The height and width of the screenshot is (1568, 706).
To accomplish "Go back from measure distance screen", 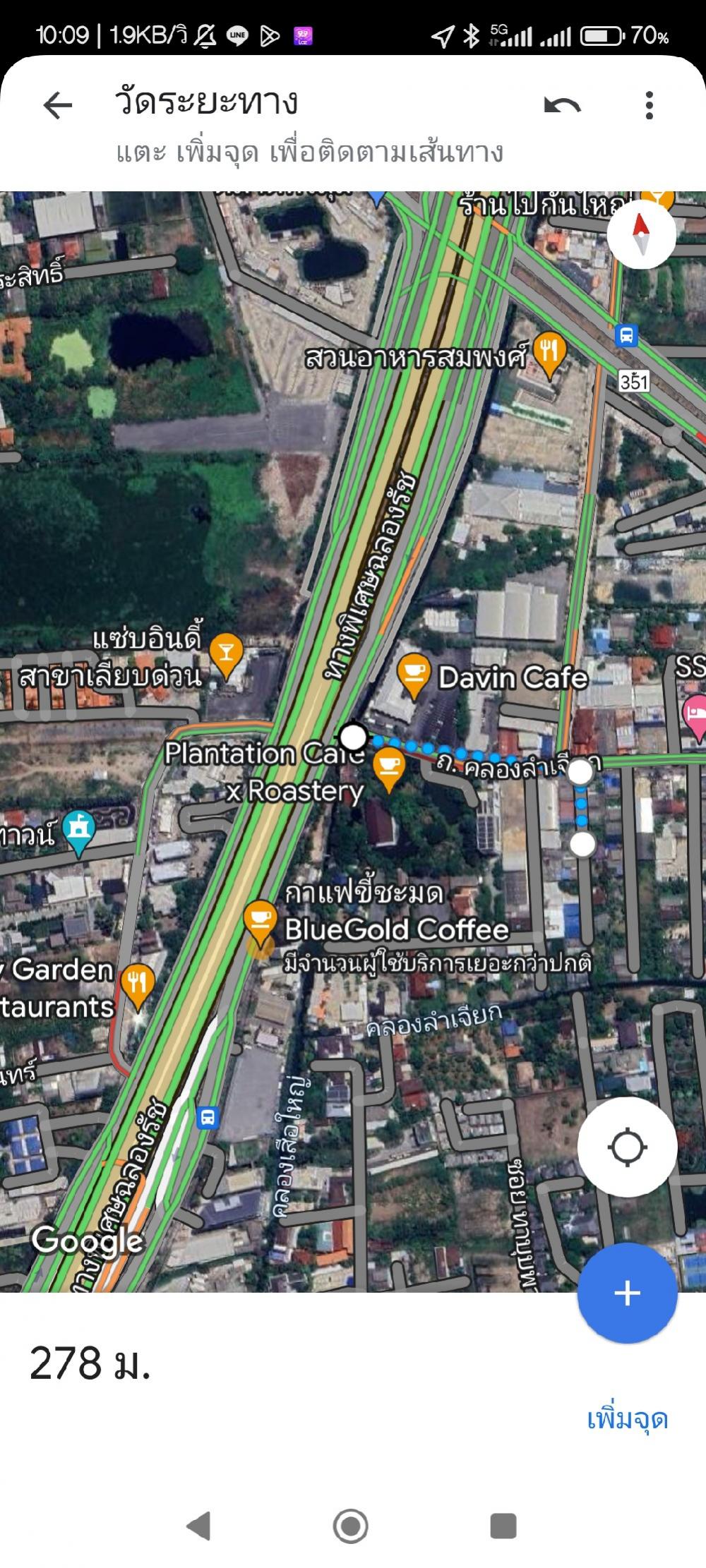I will [58, 106].
